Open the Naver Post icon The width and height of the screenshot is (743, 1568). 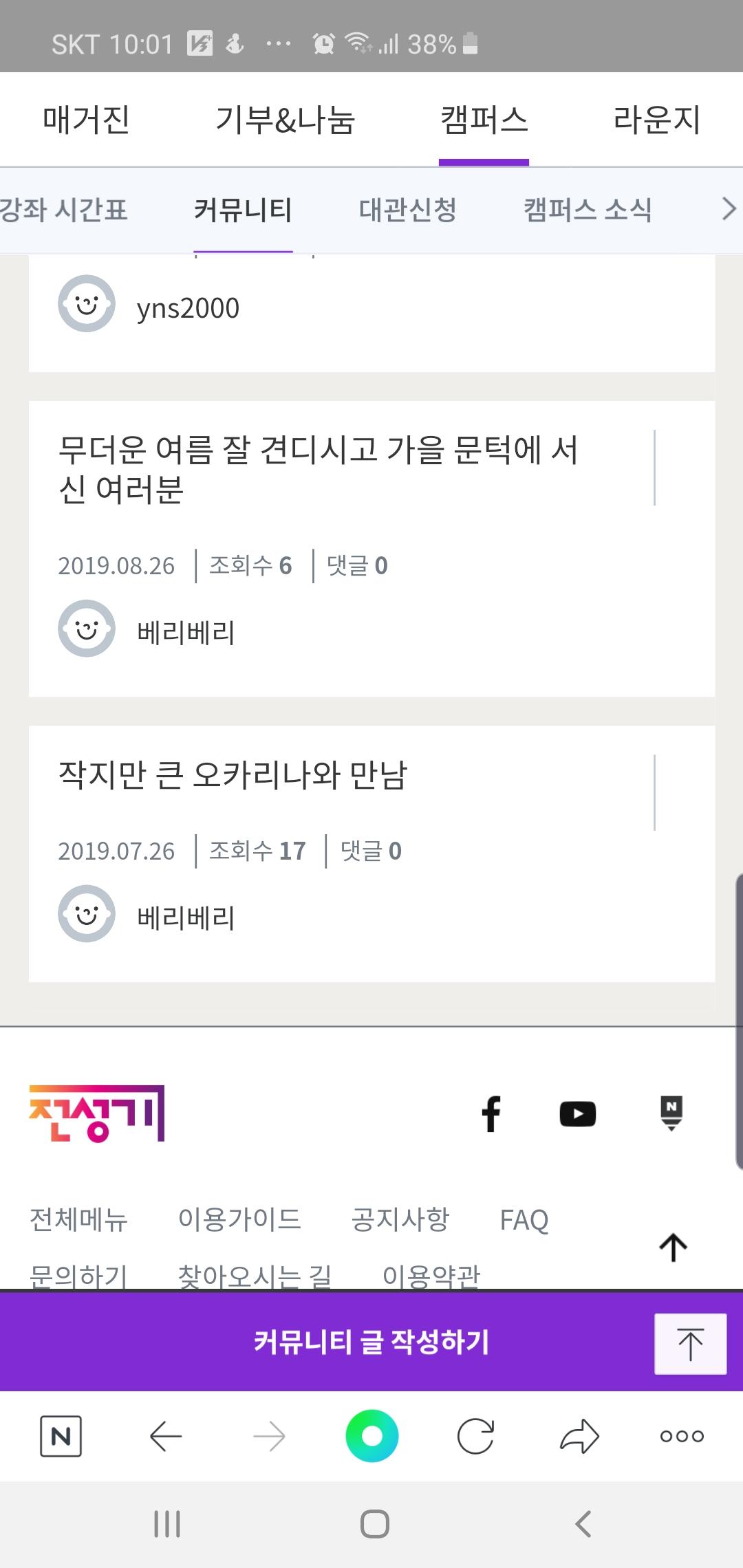click(671, 1113)
